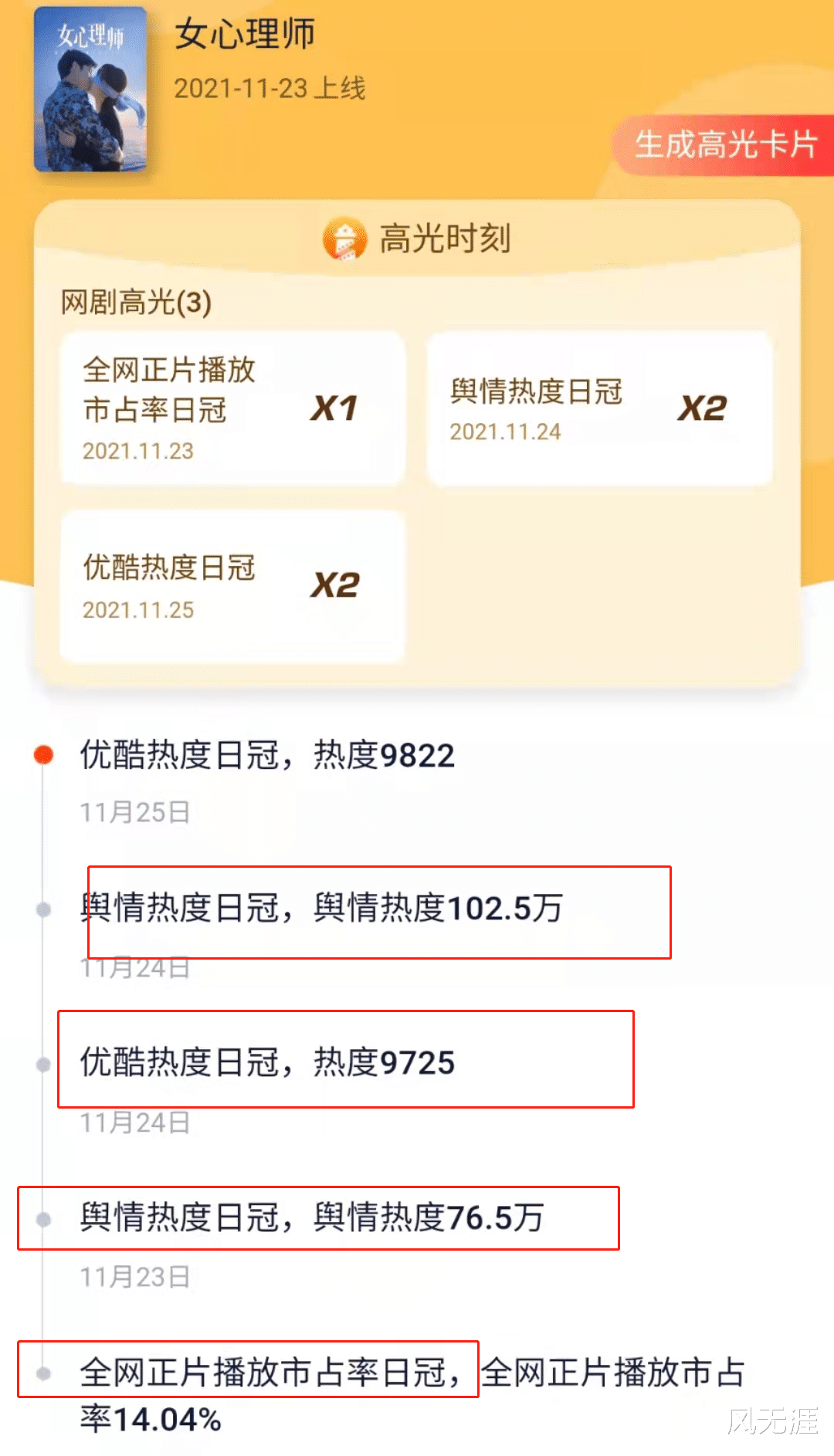
Task: Click the X2 badge on the 优酷热度日冠 card
Action: [337, 587]
